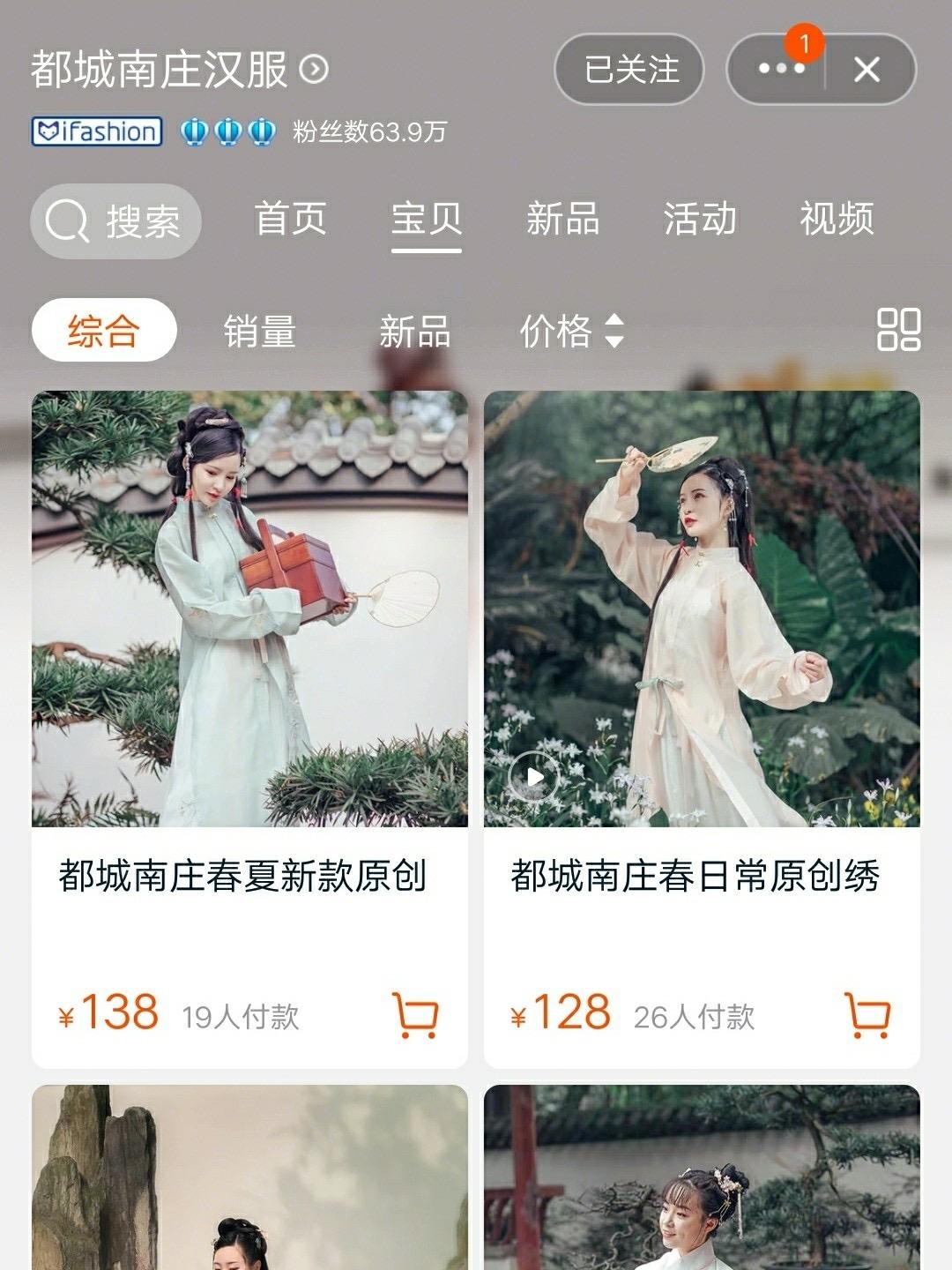Sort products by 销量
Viewport: 952px width, 1270px height.
pos(259,332)
